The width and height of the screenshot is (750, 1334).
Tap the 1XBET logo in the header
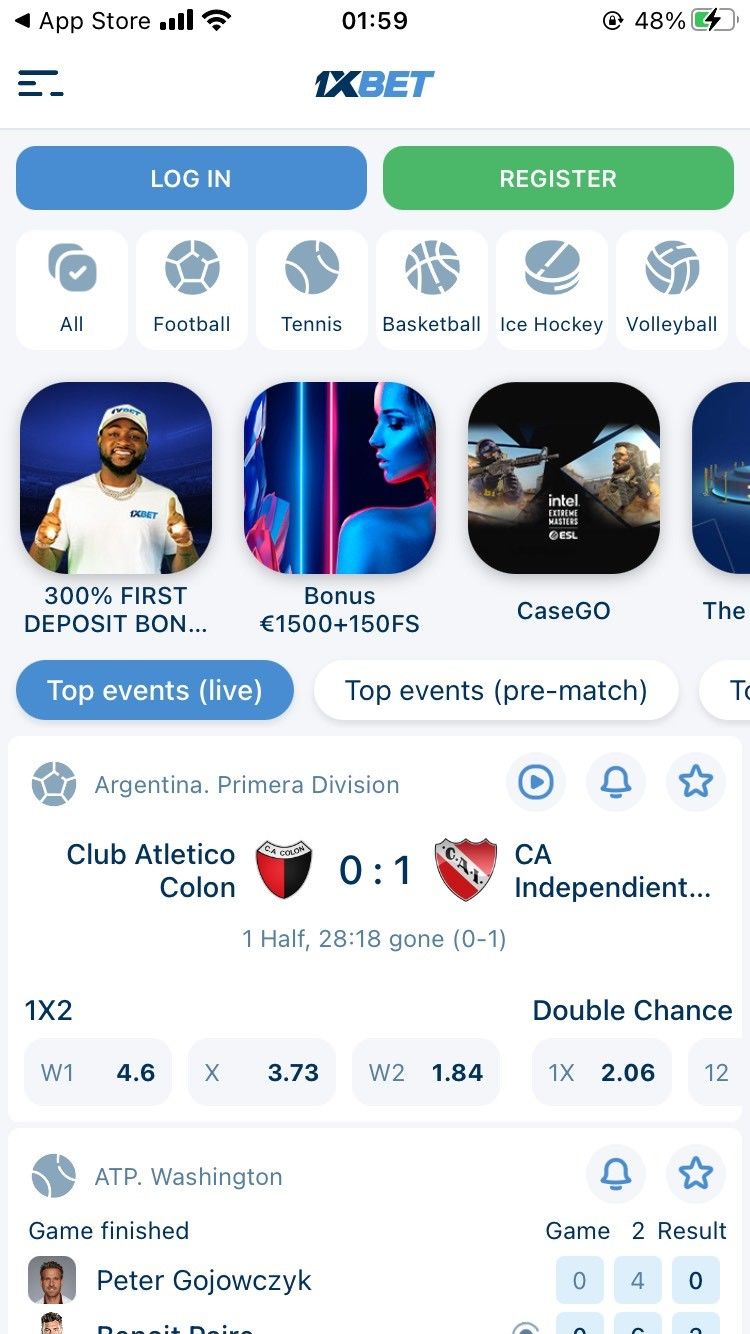click(375, 86)
